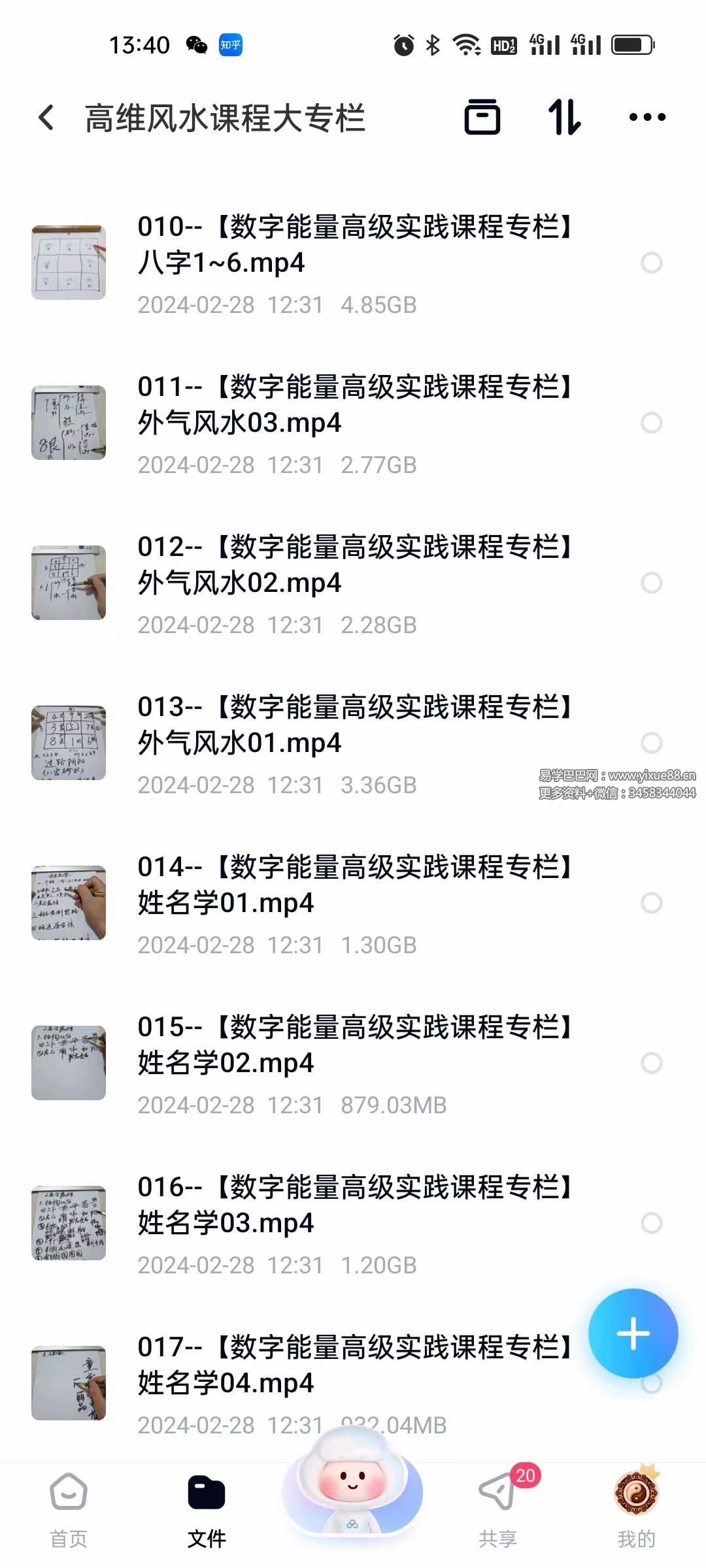Image resolution: width=706 pixels, height=1568 pixels.
Task: Select the circle for 013 外气风水01.mp4
Action: pyautogui.click(x=651, y=743)
